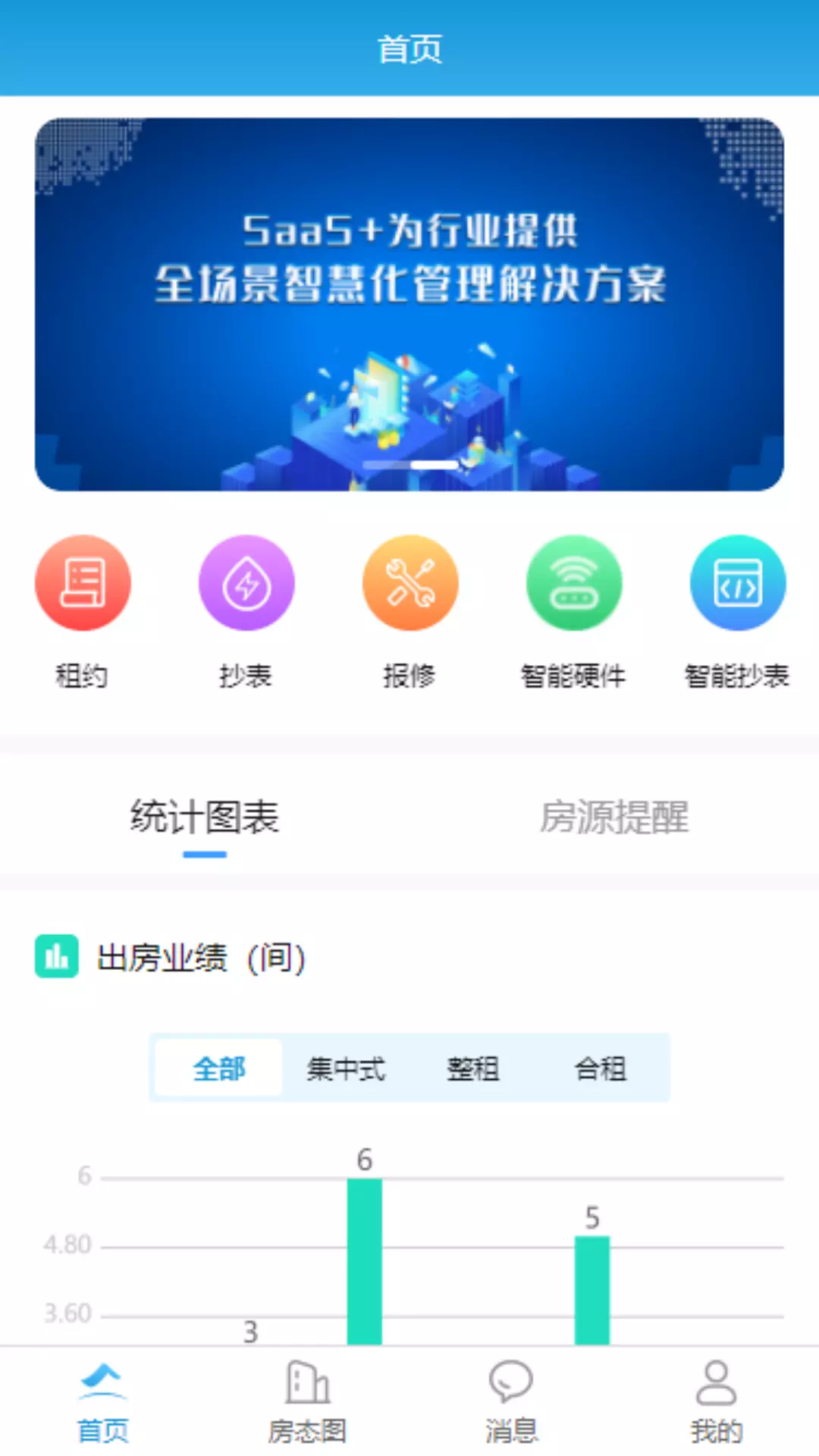Go to the 首页 bottom tab
Screen dimensions: 819x1456
click(103, 1402)
